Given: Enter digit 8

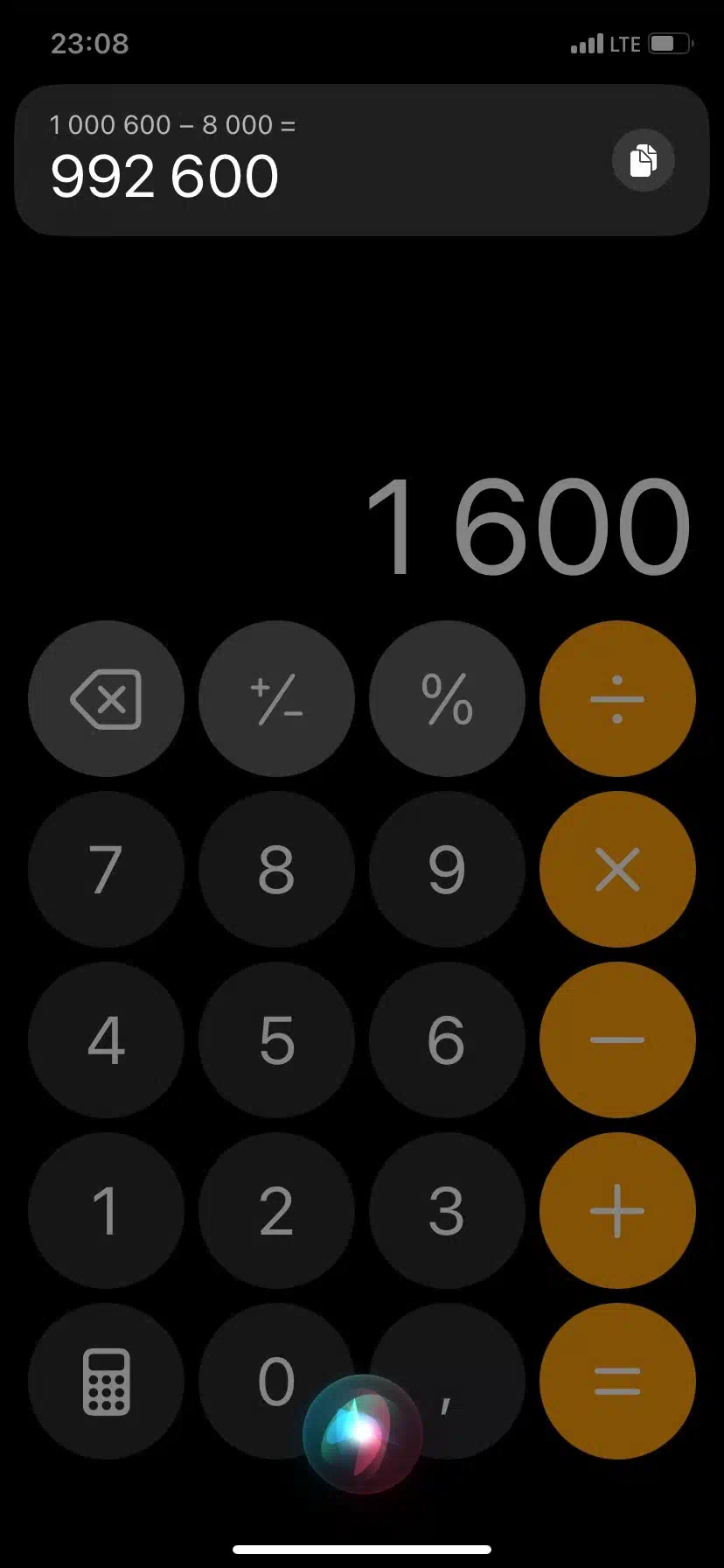Looking at the screenshot, I should [x=276, y=870].
